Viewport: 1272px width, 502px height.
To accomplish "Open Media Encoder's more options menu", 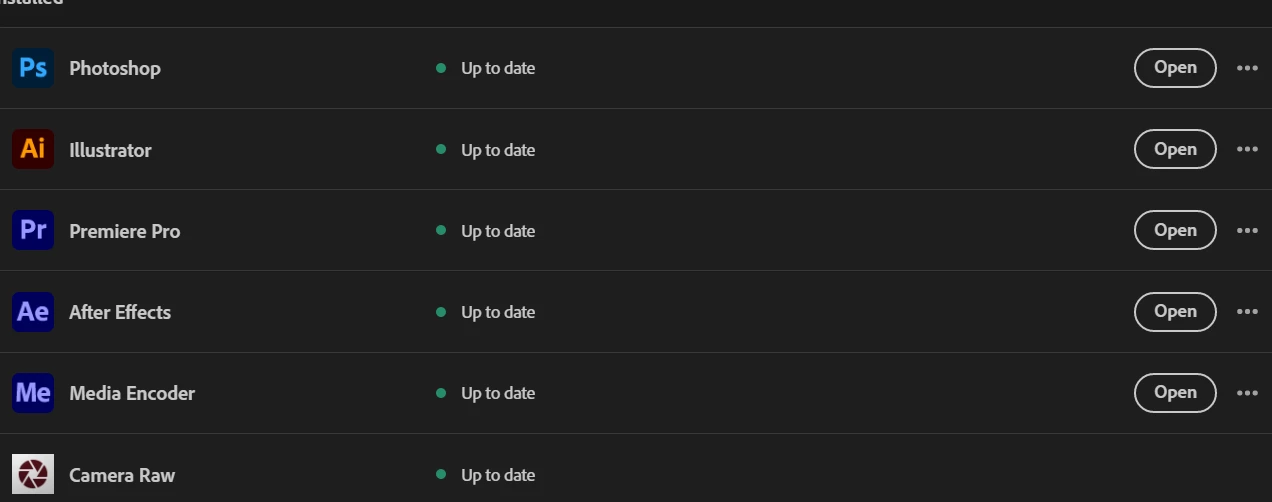I will tap(1247, 393).
